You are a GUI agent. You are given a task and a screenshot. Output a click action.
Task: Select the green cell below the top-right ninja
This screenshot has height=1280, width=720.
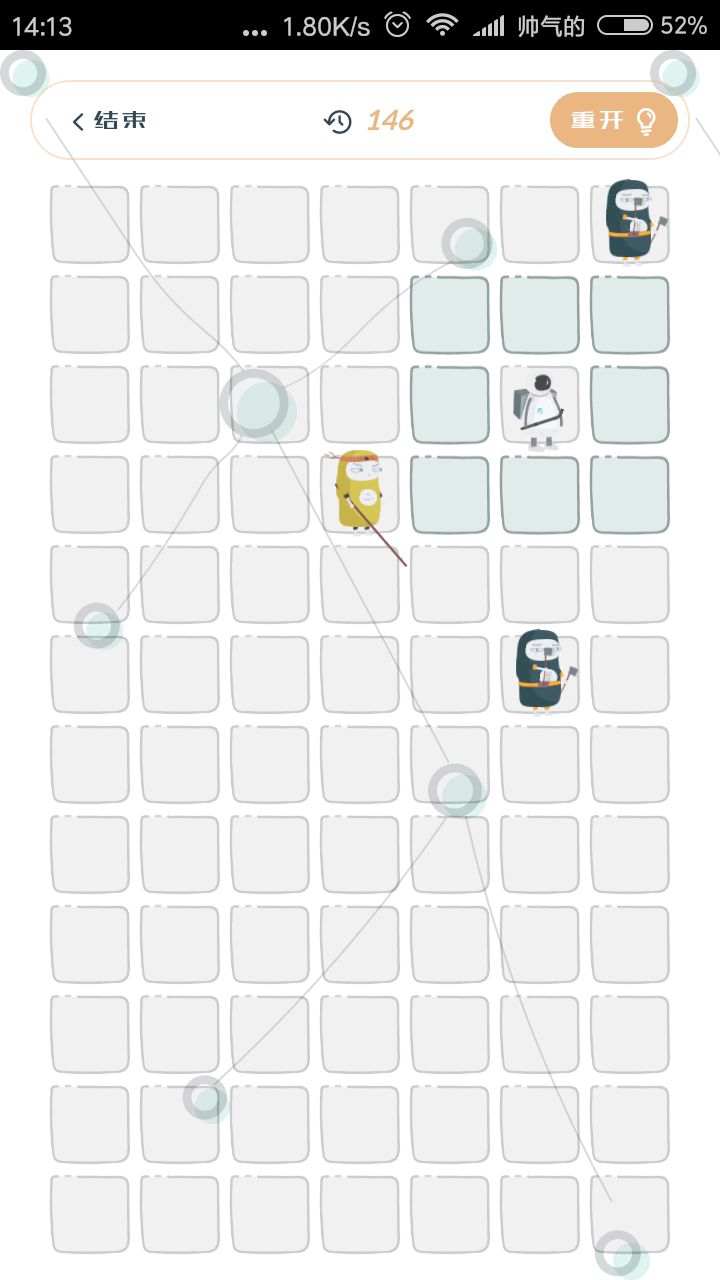pos(629,314)
